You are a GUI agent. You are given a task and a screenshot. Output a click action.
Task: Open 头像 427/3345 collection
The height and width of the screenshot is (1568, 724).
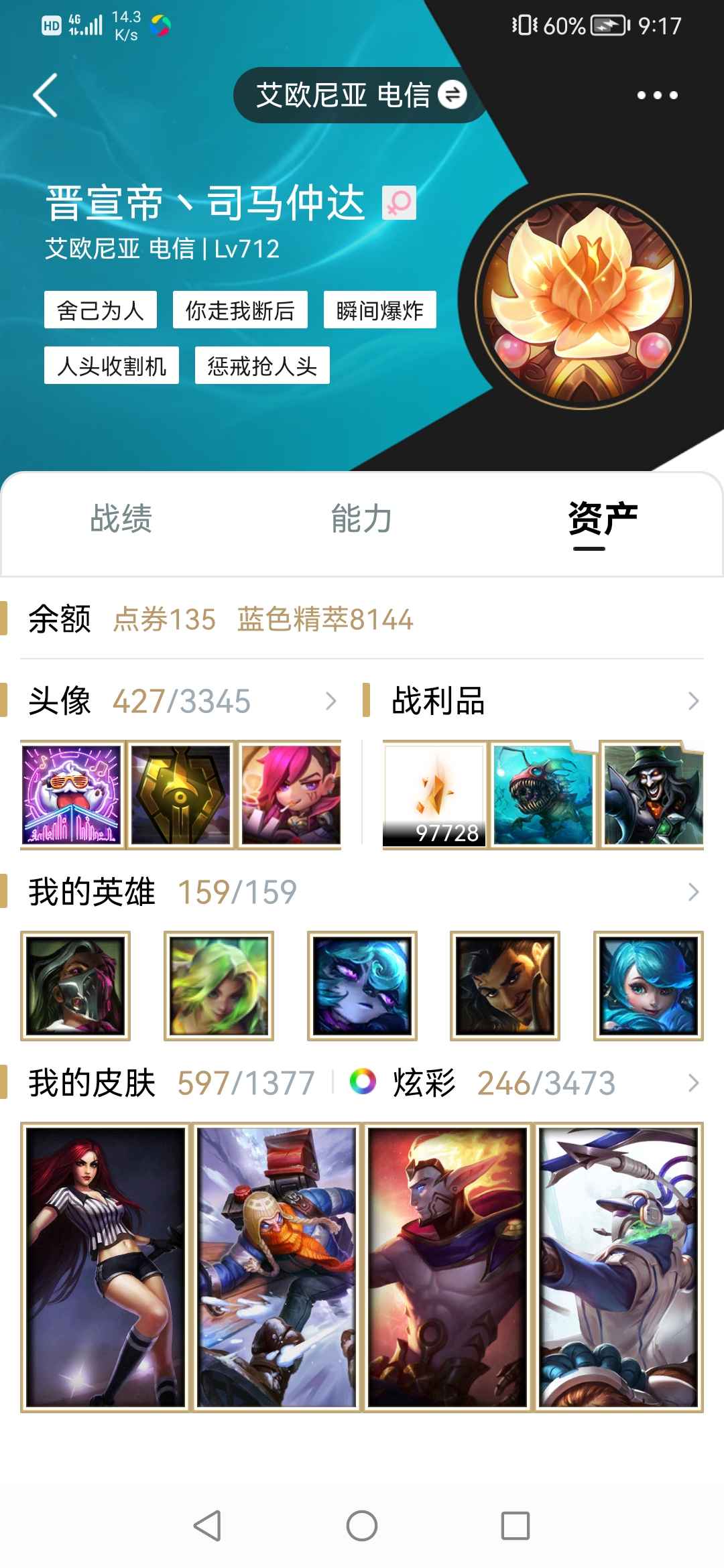[181, 701]
